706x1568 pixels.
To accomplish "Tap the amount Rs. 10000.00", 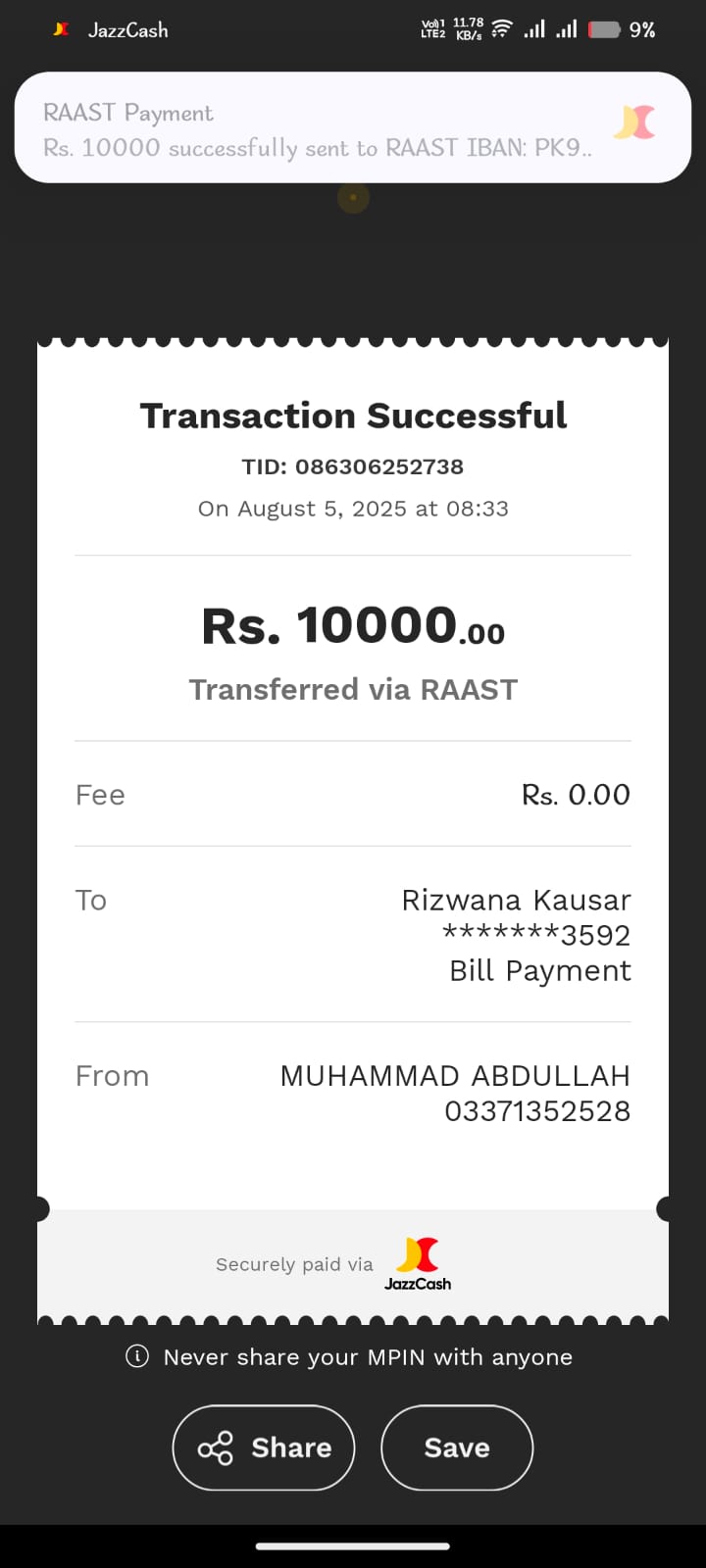I will click(353, 625).
